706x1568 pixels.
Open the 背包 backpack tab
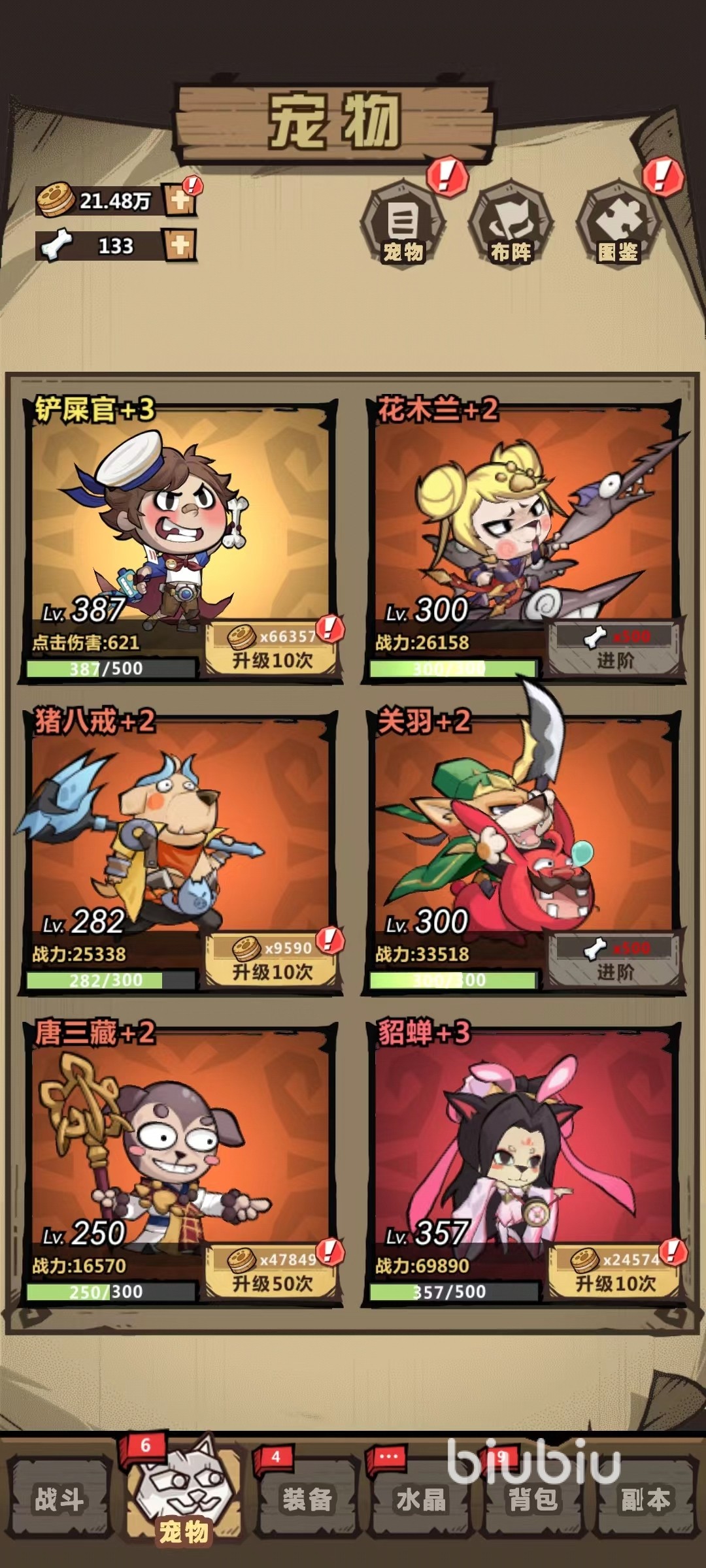(533, 1500)
